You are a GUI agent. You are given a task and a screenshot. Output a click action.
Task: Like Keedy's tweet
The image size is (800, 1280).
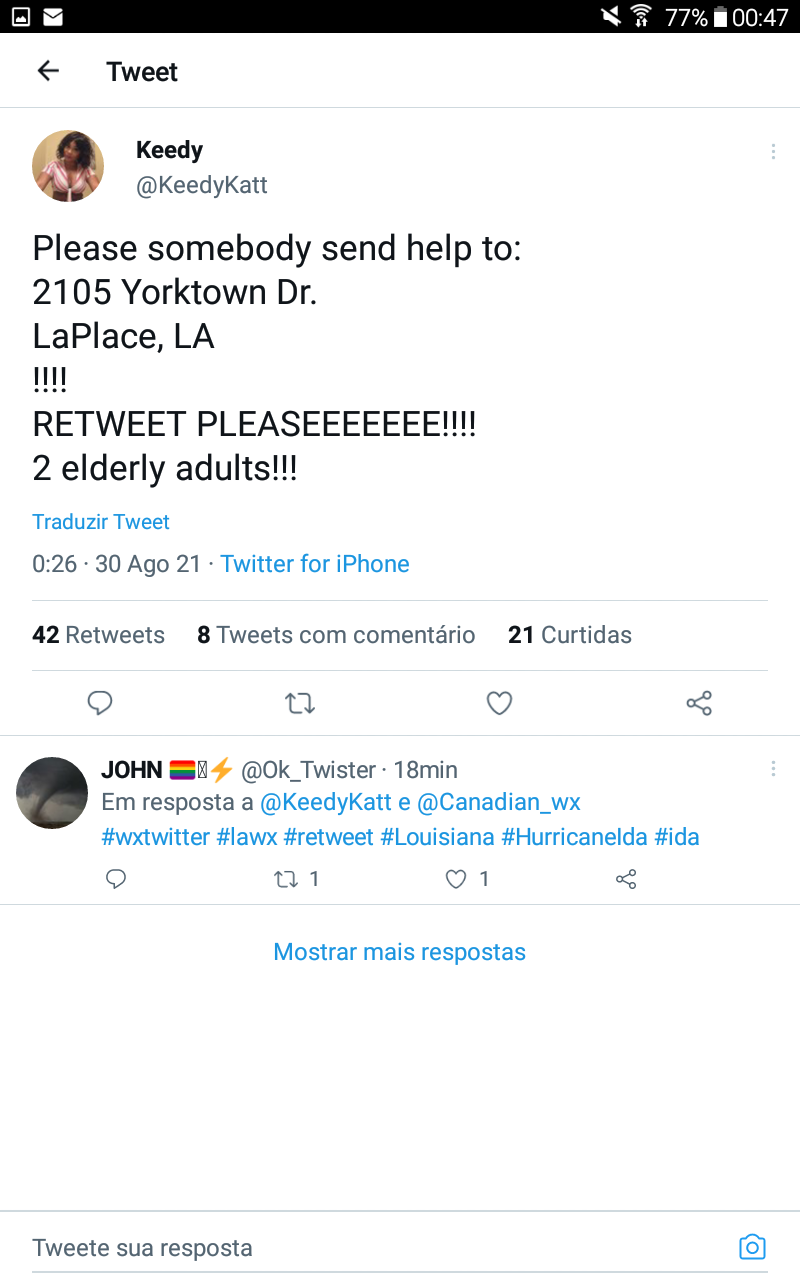click(499, 703)
